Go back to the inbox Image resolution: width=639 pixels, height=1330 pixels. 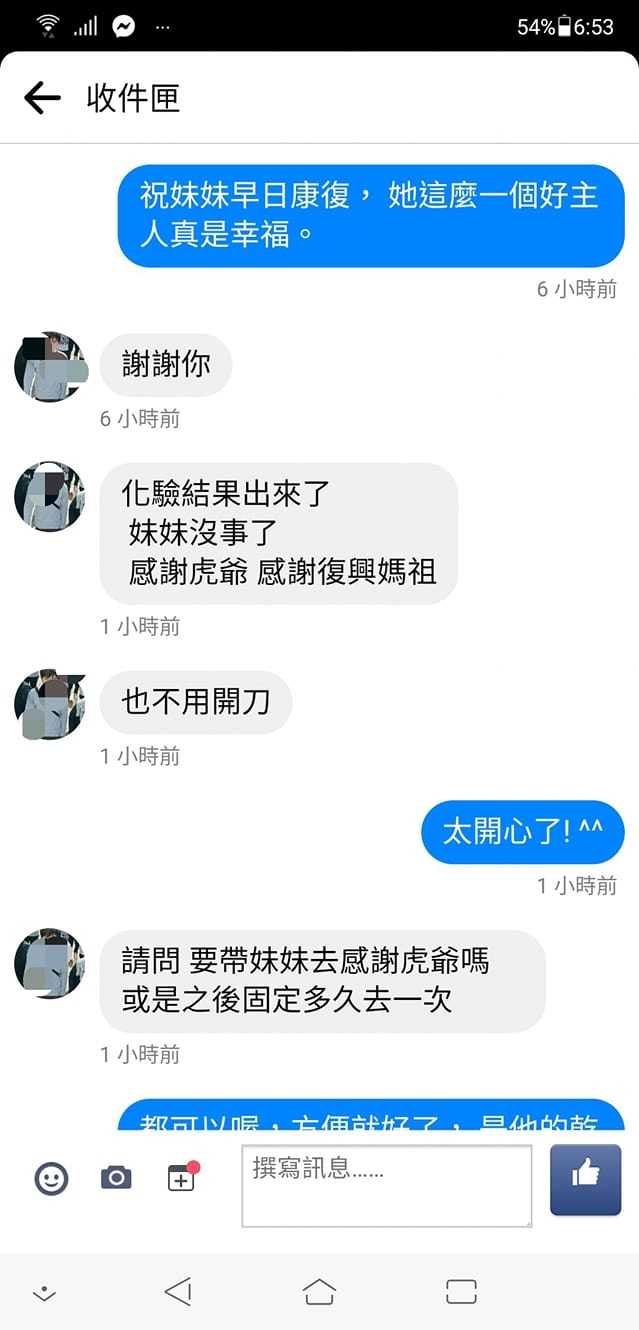42,98
